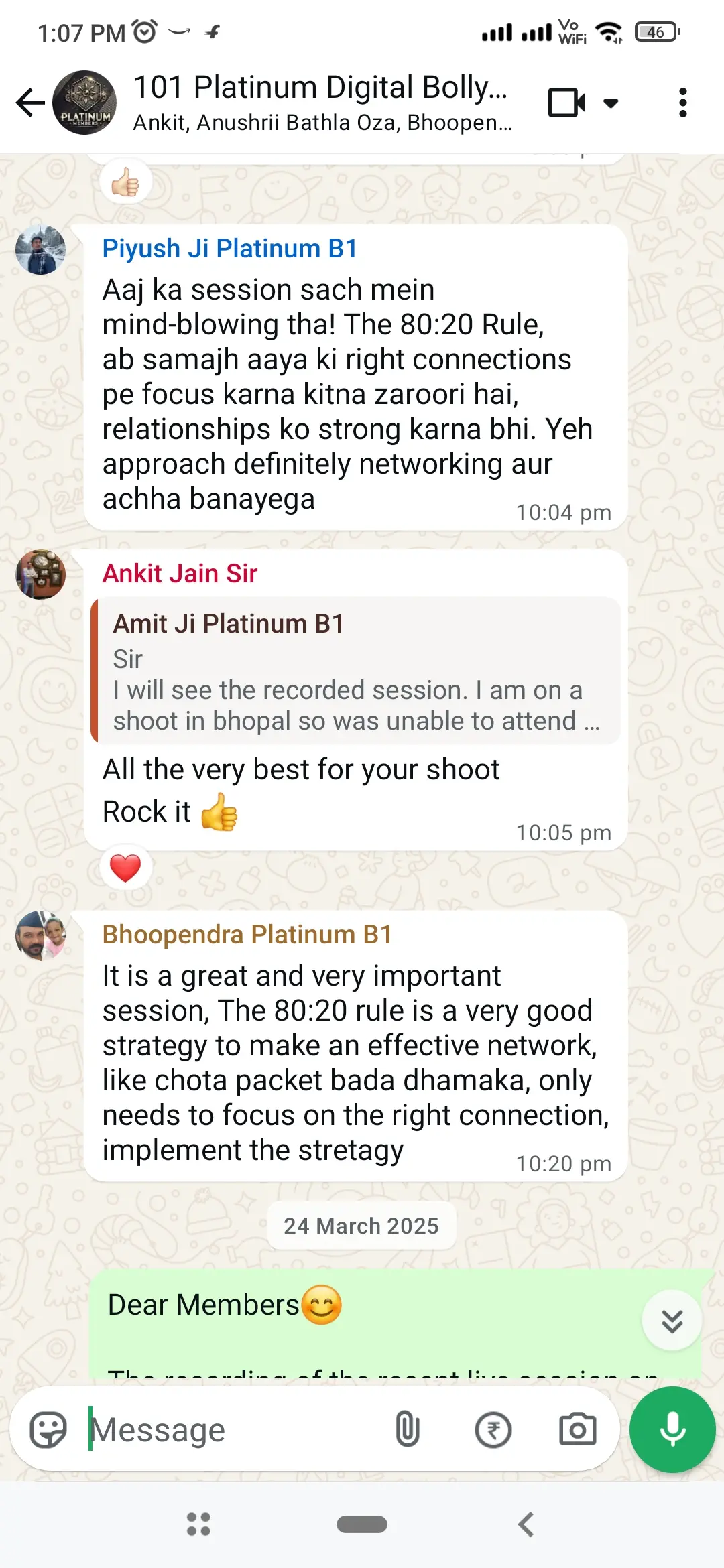Open the emoji and sticker picker
The height and width of the screenshot is (1568, 724).
(x=48, y=1430)
